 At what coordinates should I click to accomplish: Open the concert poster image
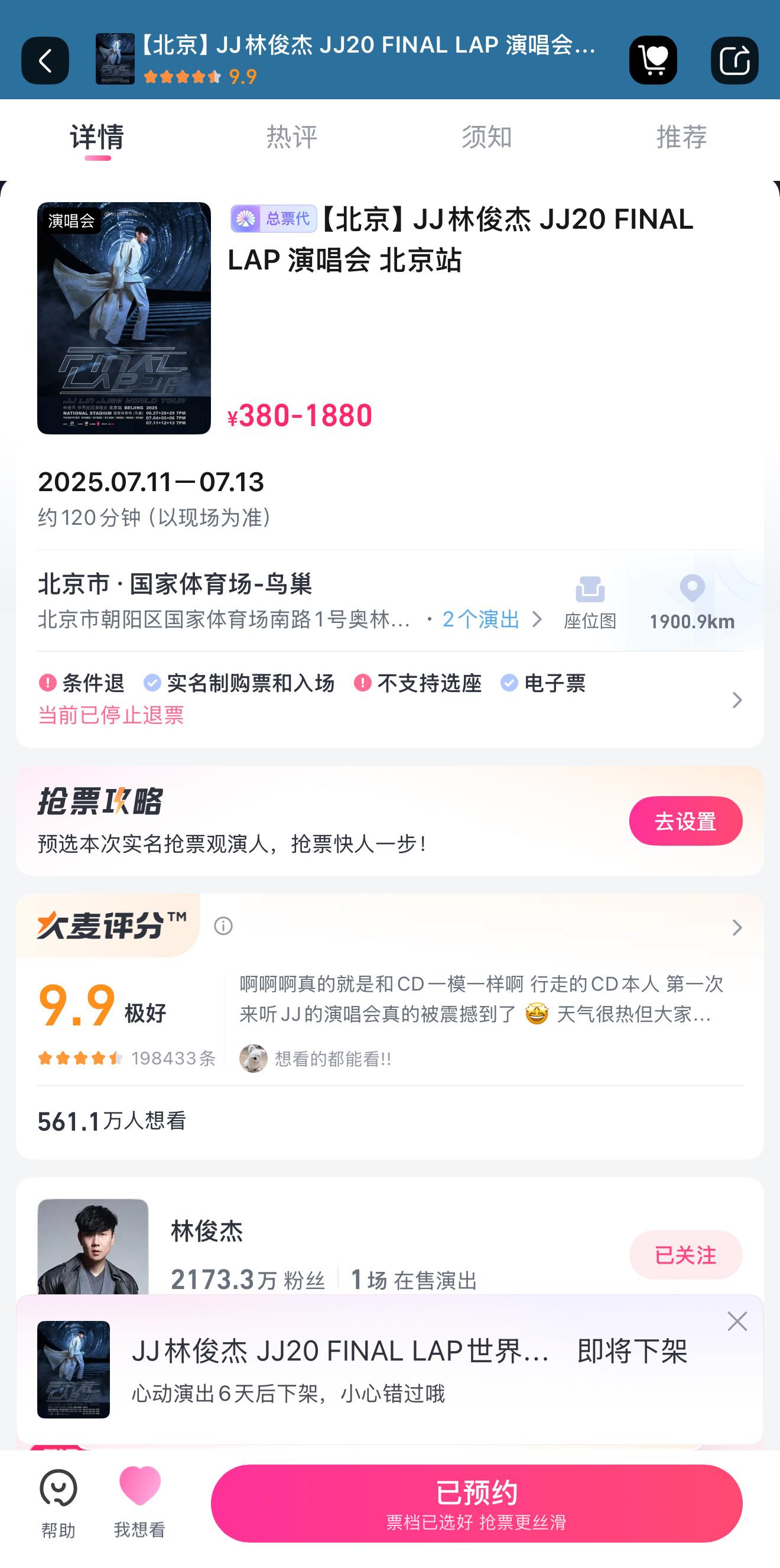coord(124,319)
